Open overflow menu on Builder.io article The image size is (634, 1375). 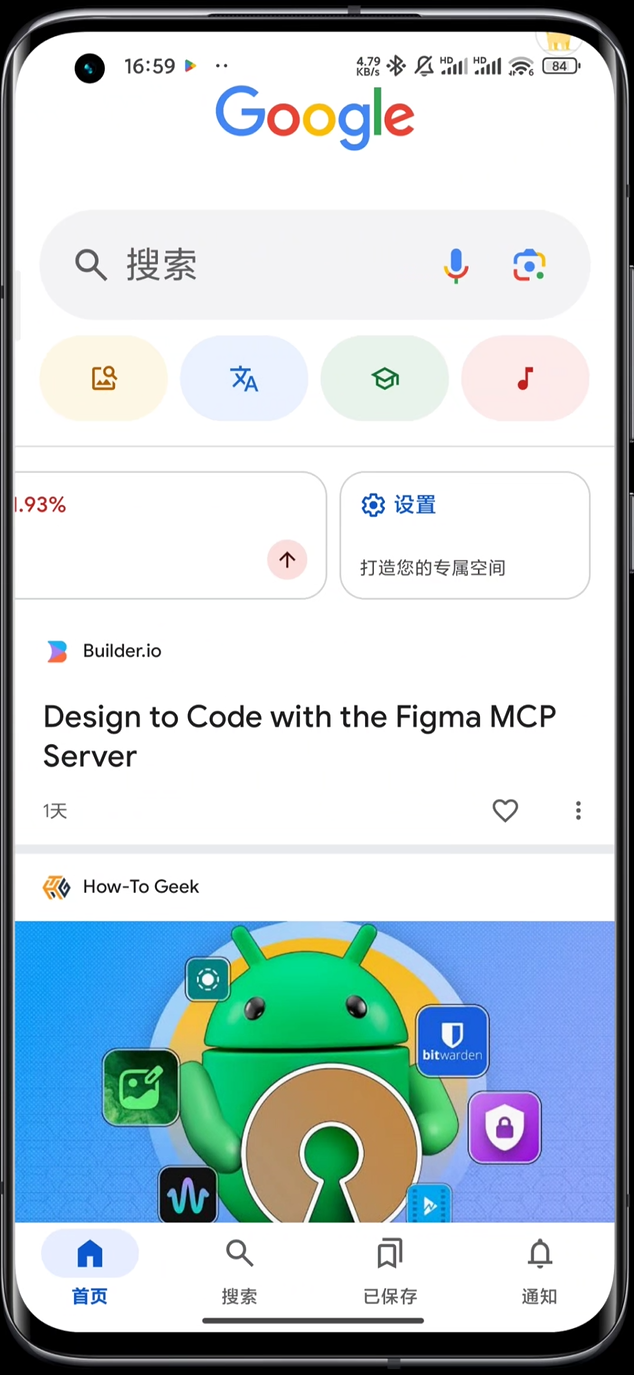click(x=578, y=811)
